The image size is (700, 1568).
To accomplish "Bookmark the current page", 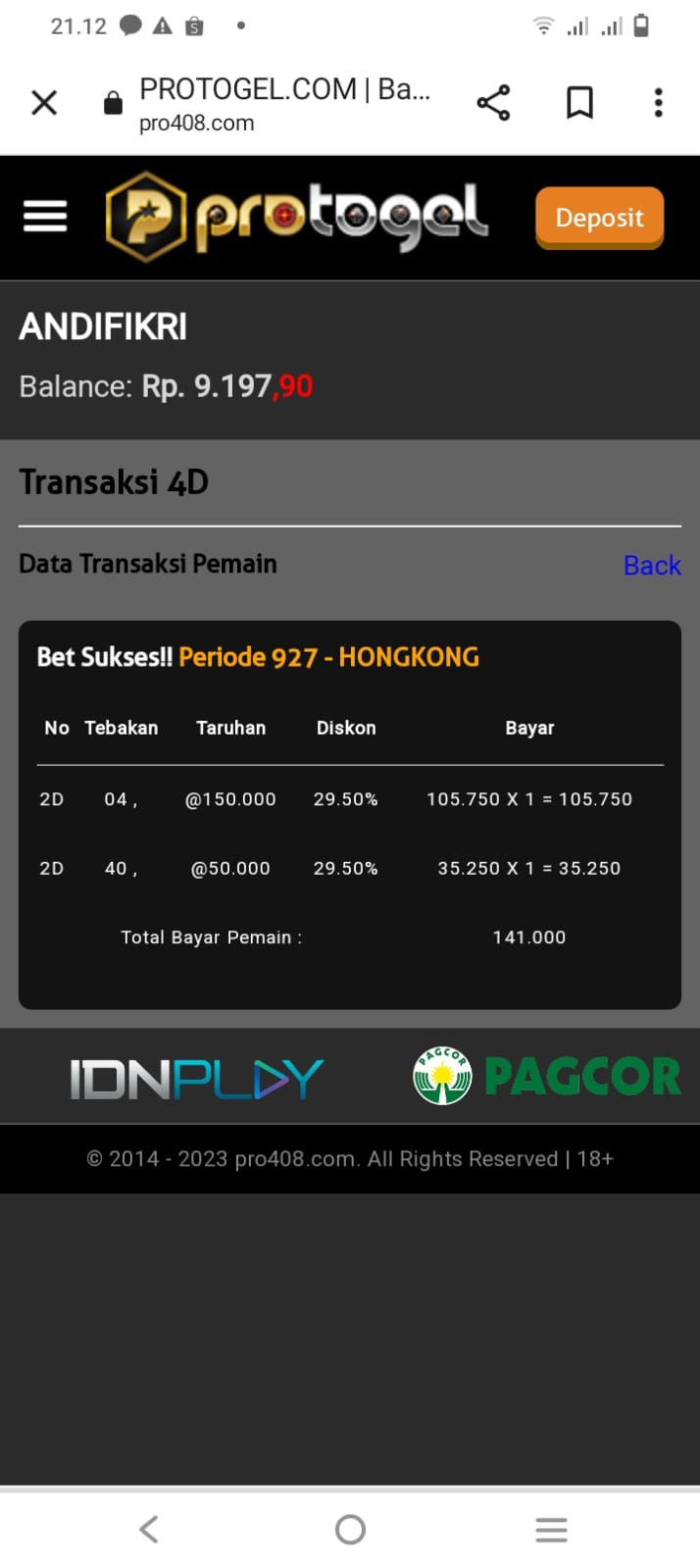I will pyautogui.click(x=579, y=103).
